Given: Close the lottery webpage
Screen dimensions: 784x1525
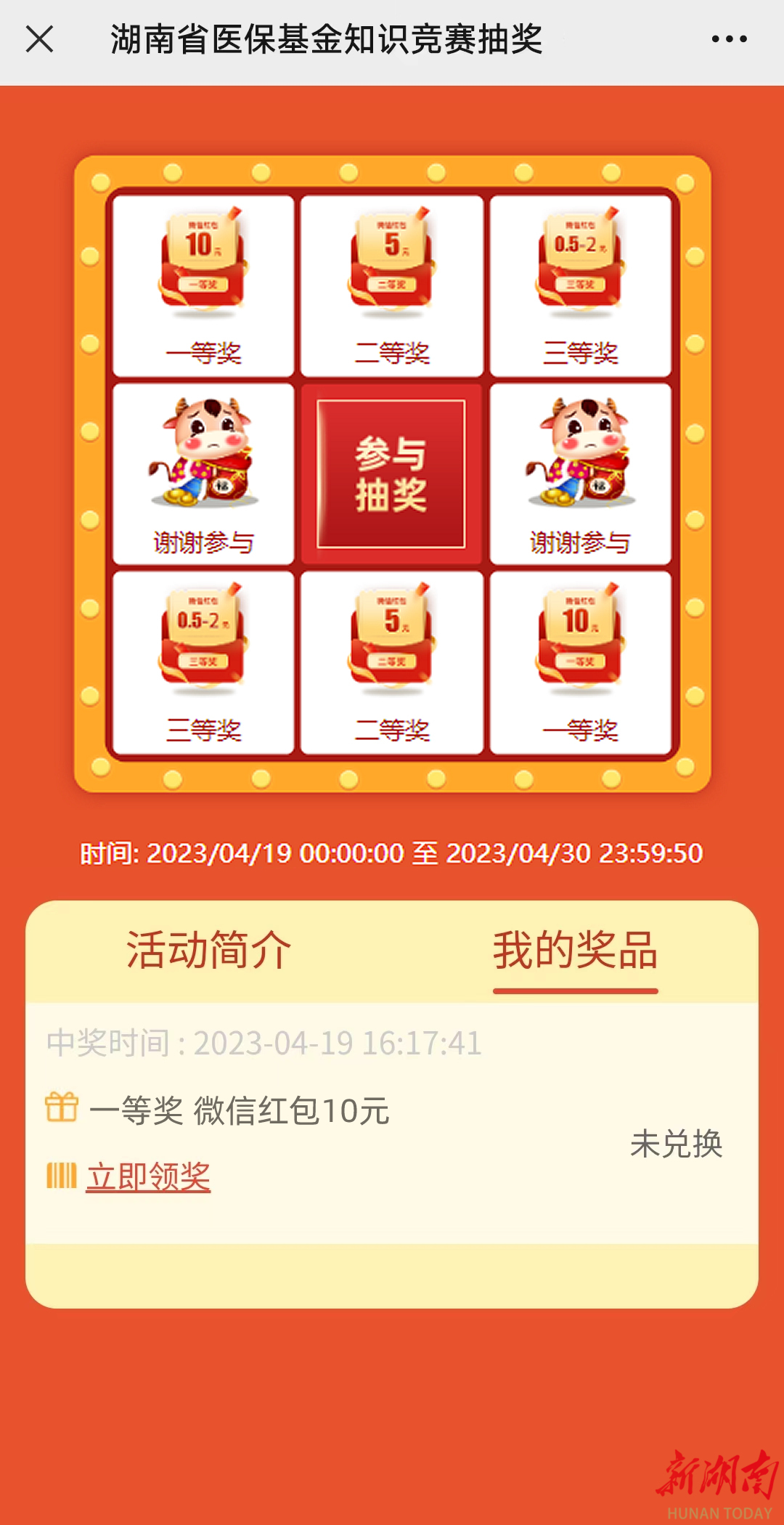Looking at the screenshot, I should click(40, 39).
